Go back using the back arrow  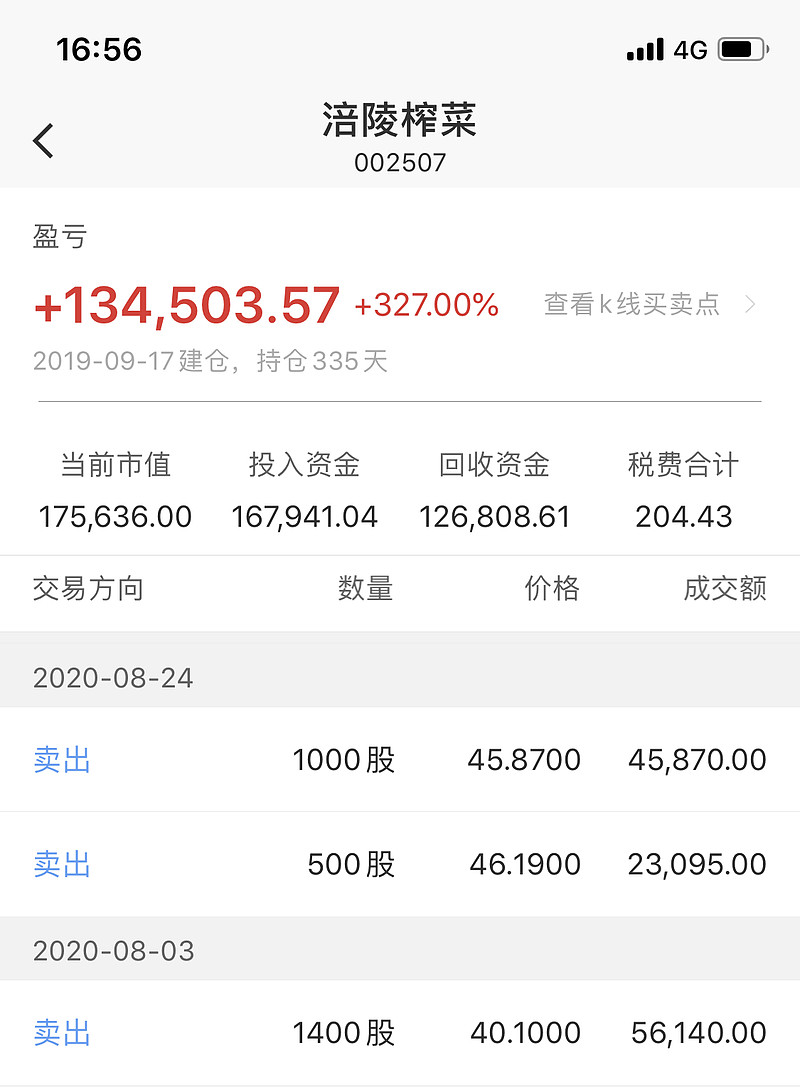[43, 141]
